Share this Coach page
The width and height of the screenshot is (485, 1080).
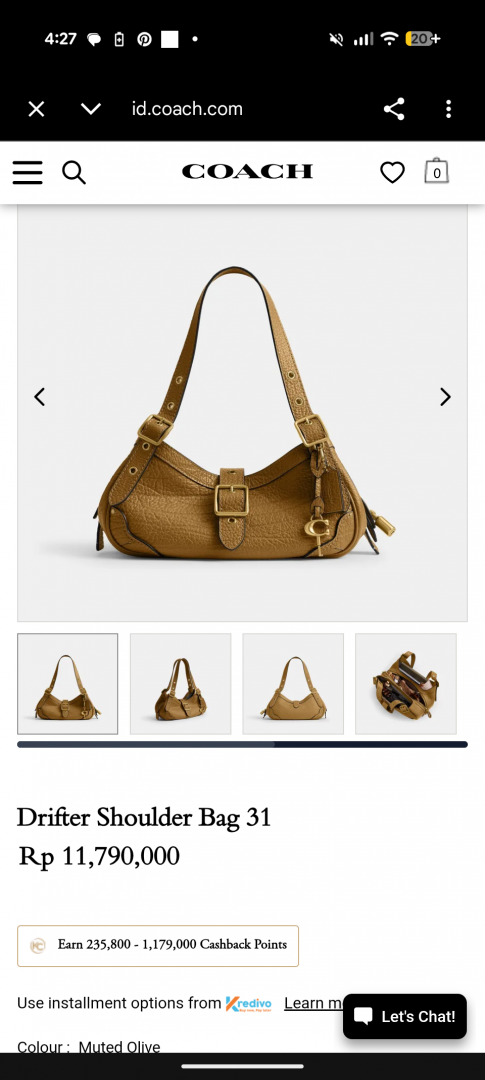[x=393, y=109]
